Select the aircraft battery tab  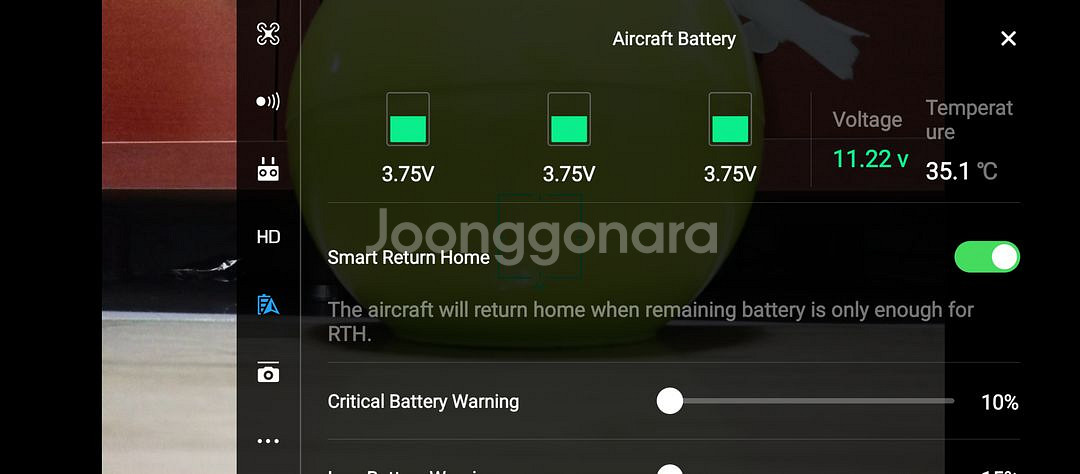(268, 304)
